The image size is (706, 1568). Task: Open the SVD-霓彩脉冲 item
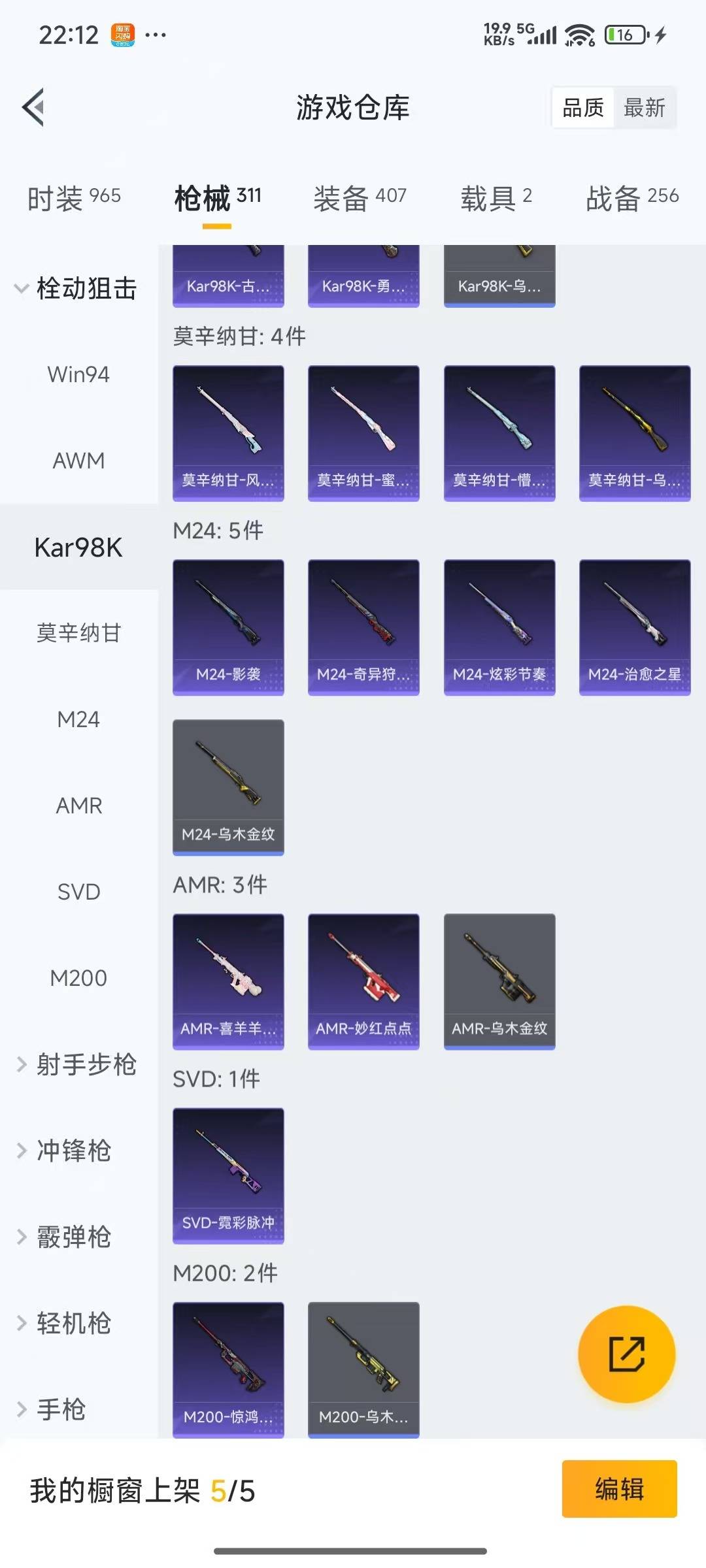click(227, 1176)
